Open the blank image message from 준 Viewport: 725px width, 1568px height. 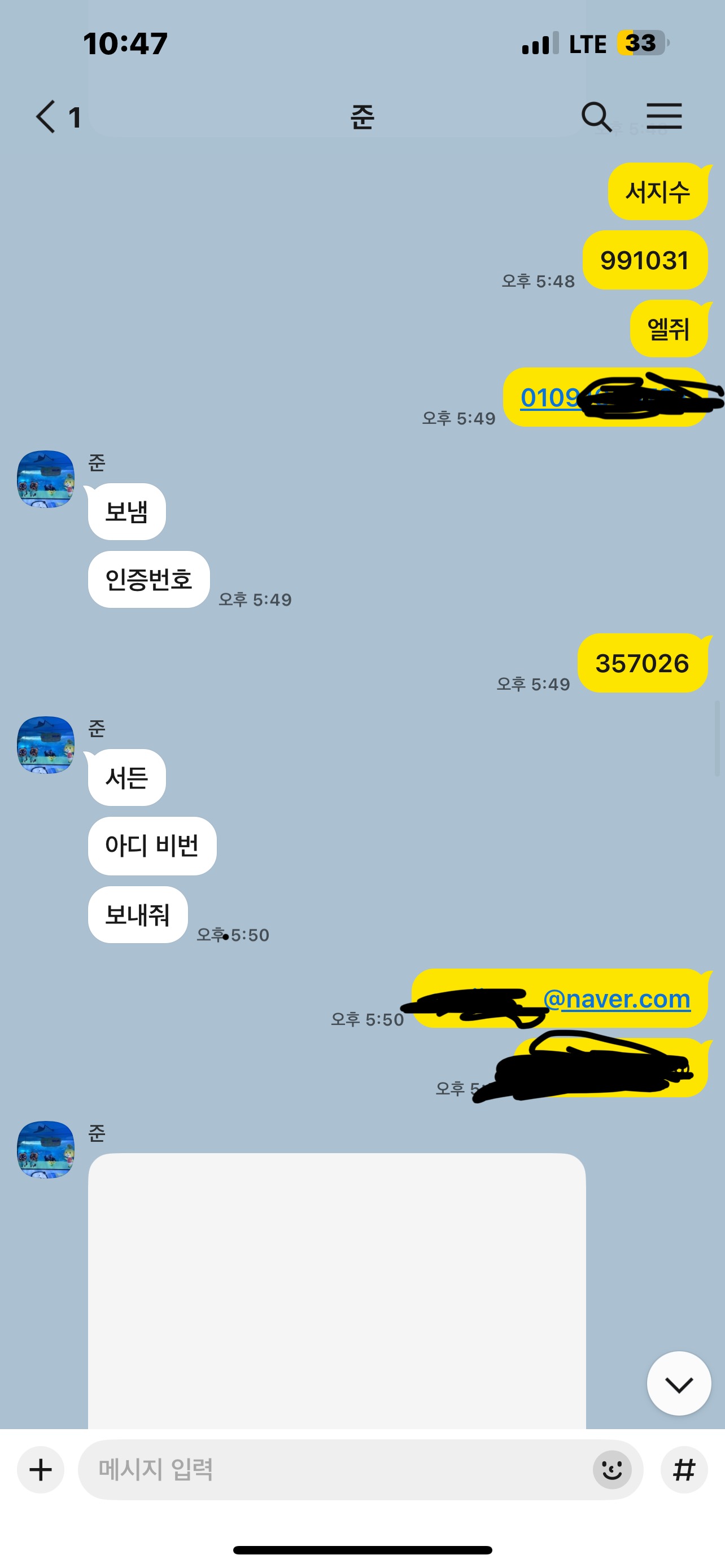[x=337, y=1290]
